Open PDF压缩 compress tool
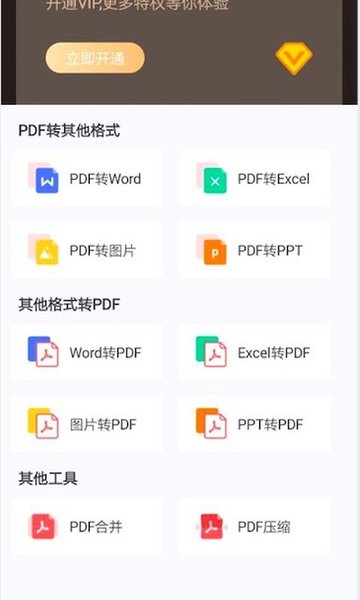Image resolution: width=360 pixels, height=600 pixels. (255, 526)
